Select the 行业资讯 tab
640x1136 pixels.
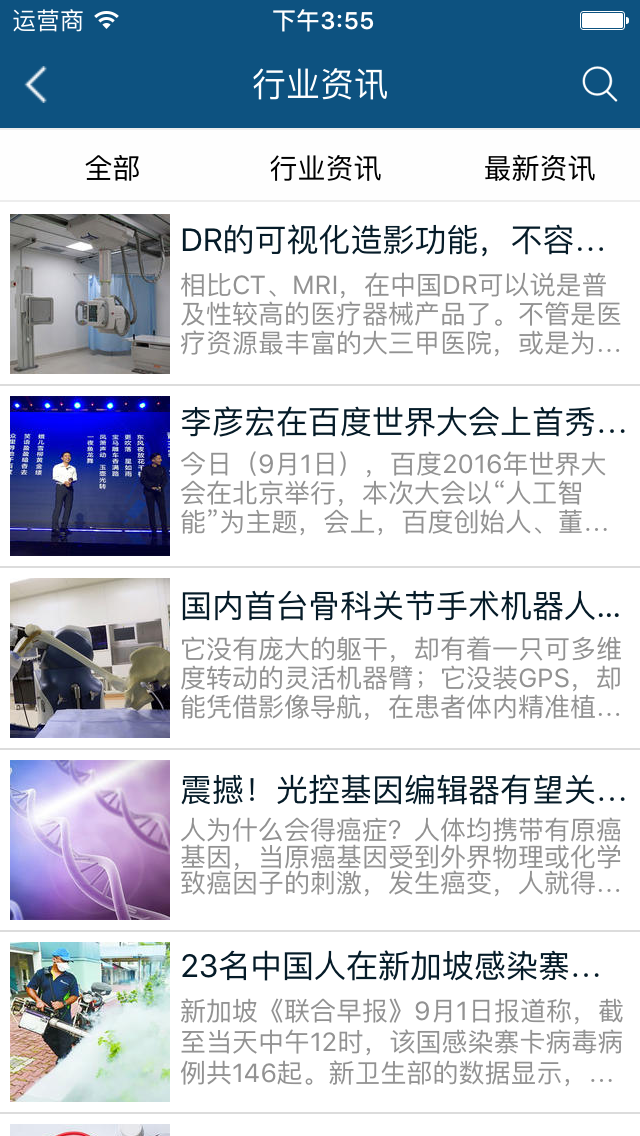click(325, 168)
